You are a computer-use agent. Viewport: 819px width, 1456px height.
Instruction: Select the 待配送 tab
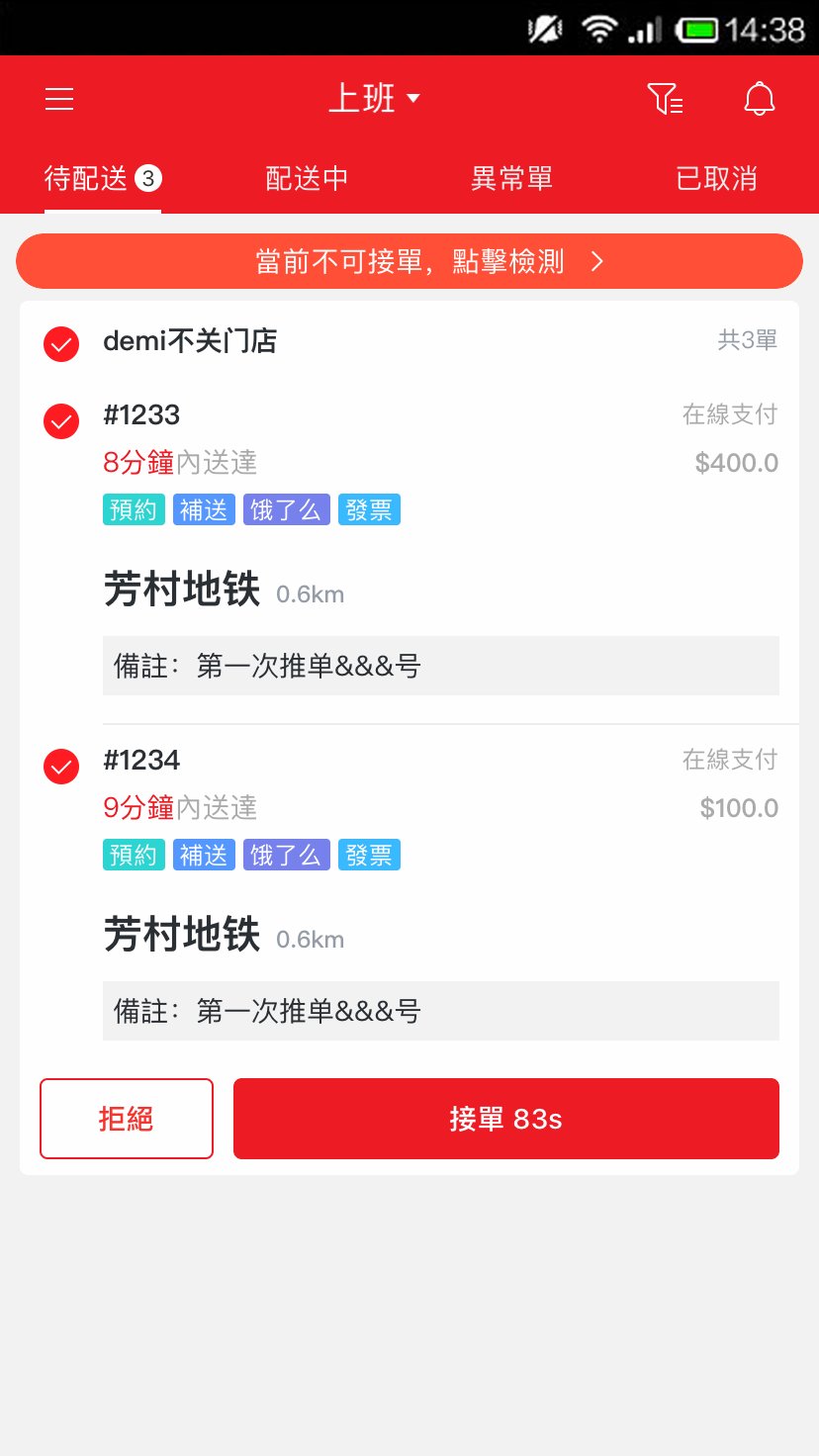[x=102, y=179]
